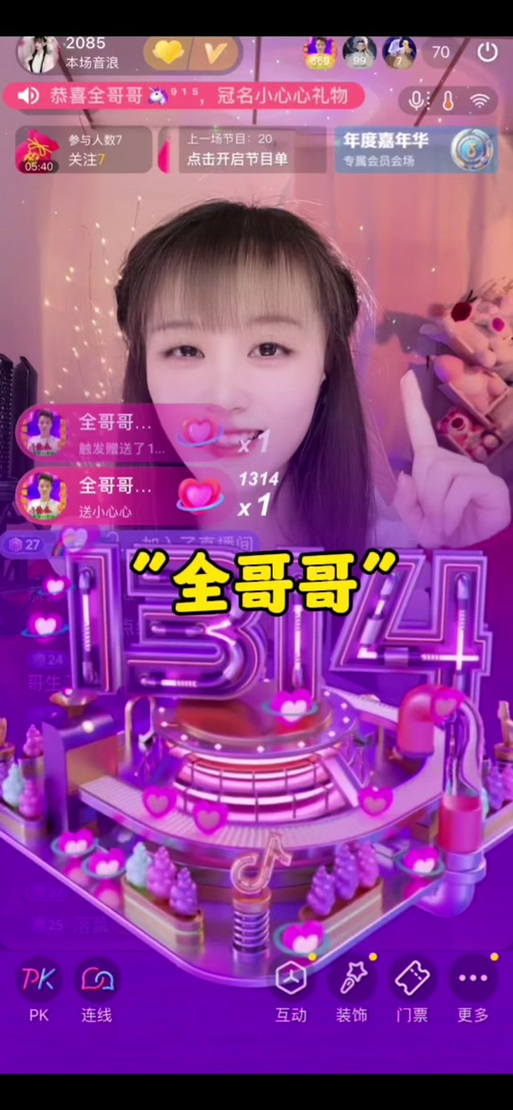Screen dimensions: 513x1110
Task: Open 连线 co-host connection
Action: click(96, 988)
